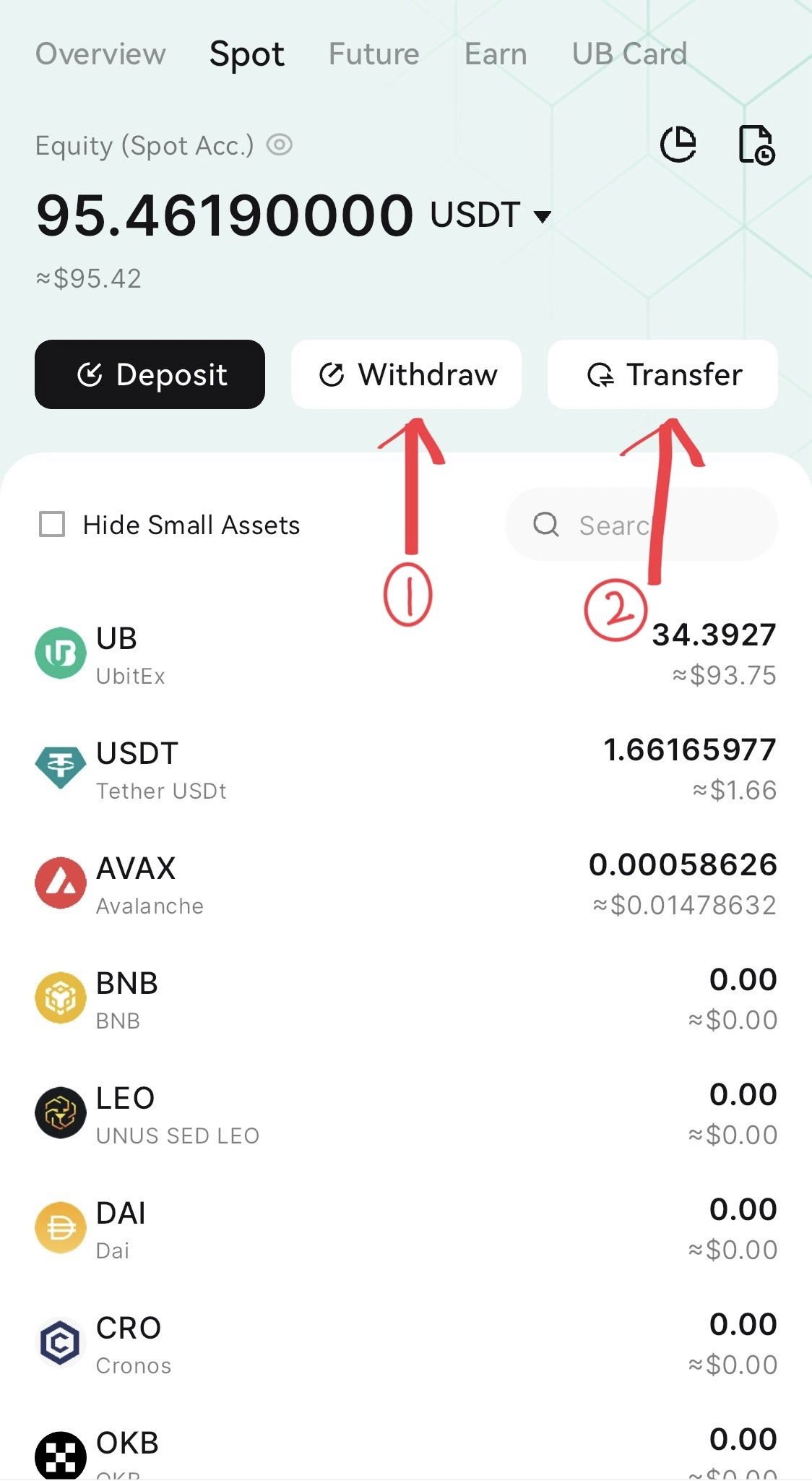The width and height of the screenshot is (812, 1481).
Task: Tap the asset search field
Action: point(642,525)
